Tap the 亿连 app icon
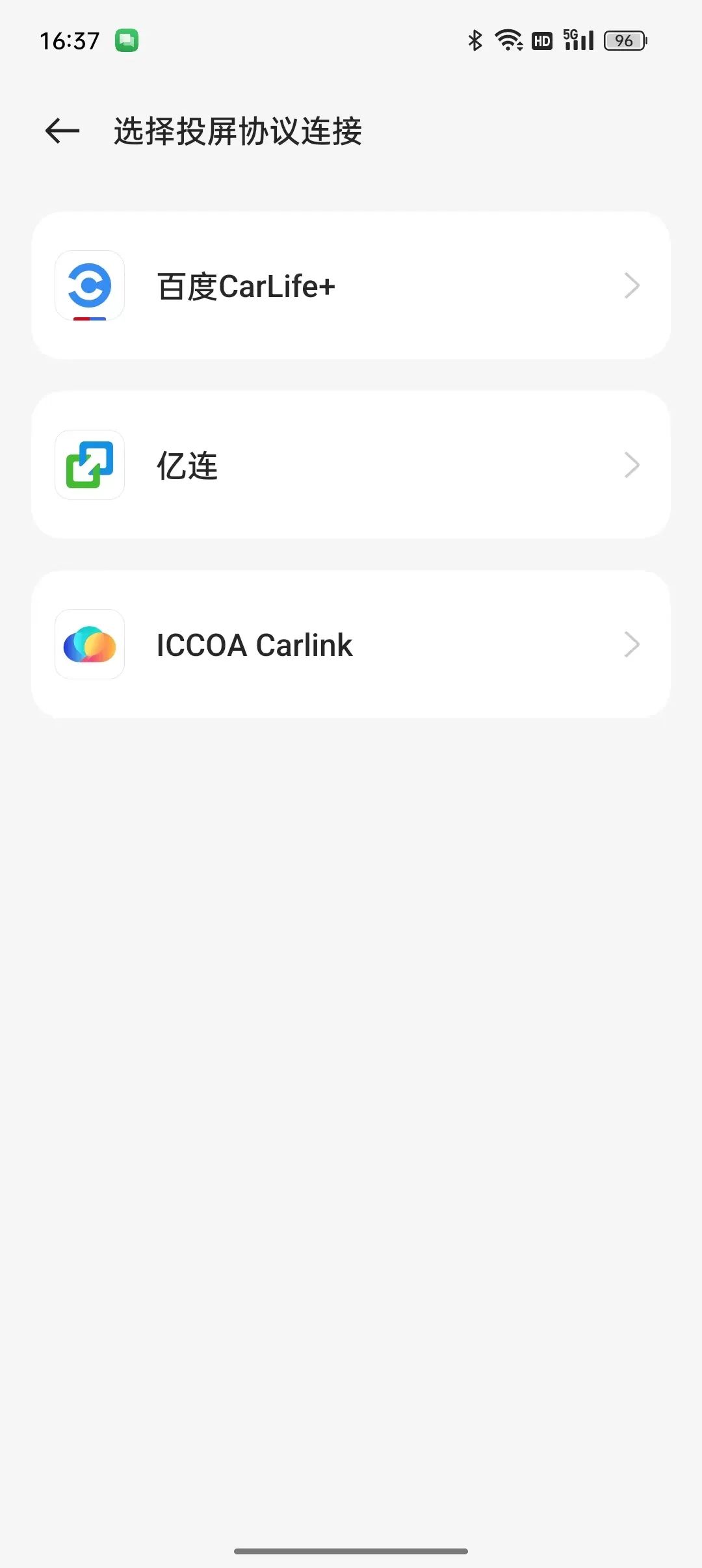Screen dimensions: 702x1568 (x=89, y=465)
